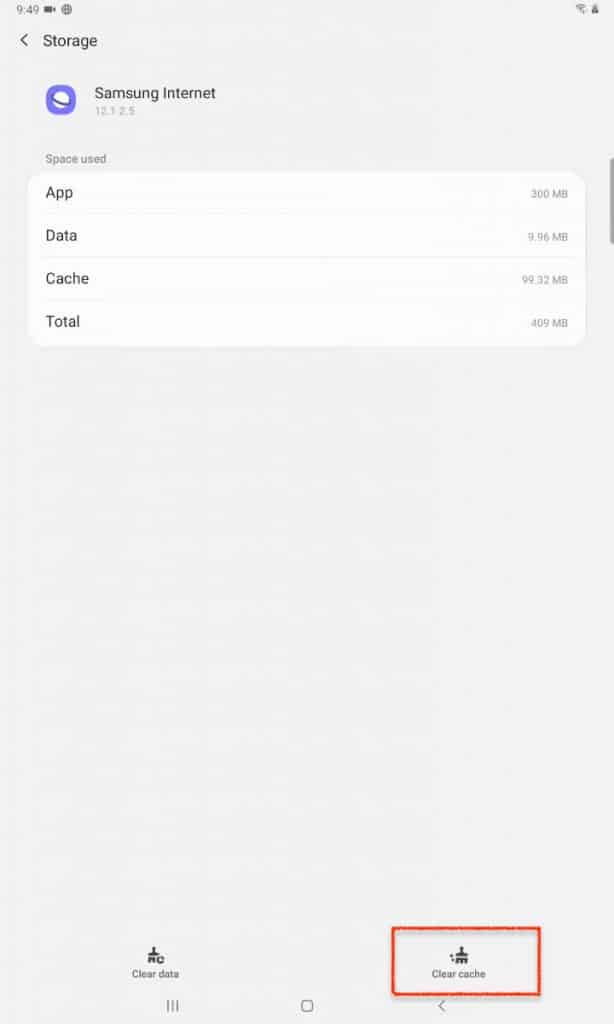Tap Clear data button
The width and height of the screenshot is (614, 1024).
pyautogui.click(x=155, y=963)
